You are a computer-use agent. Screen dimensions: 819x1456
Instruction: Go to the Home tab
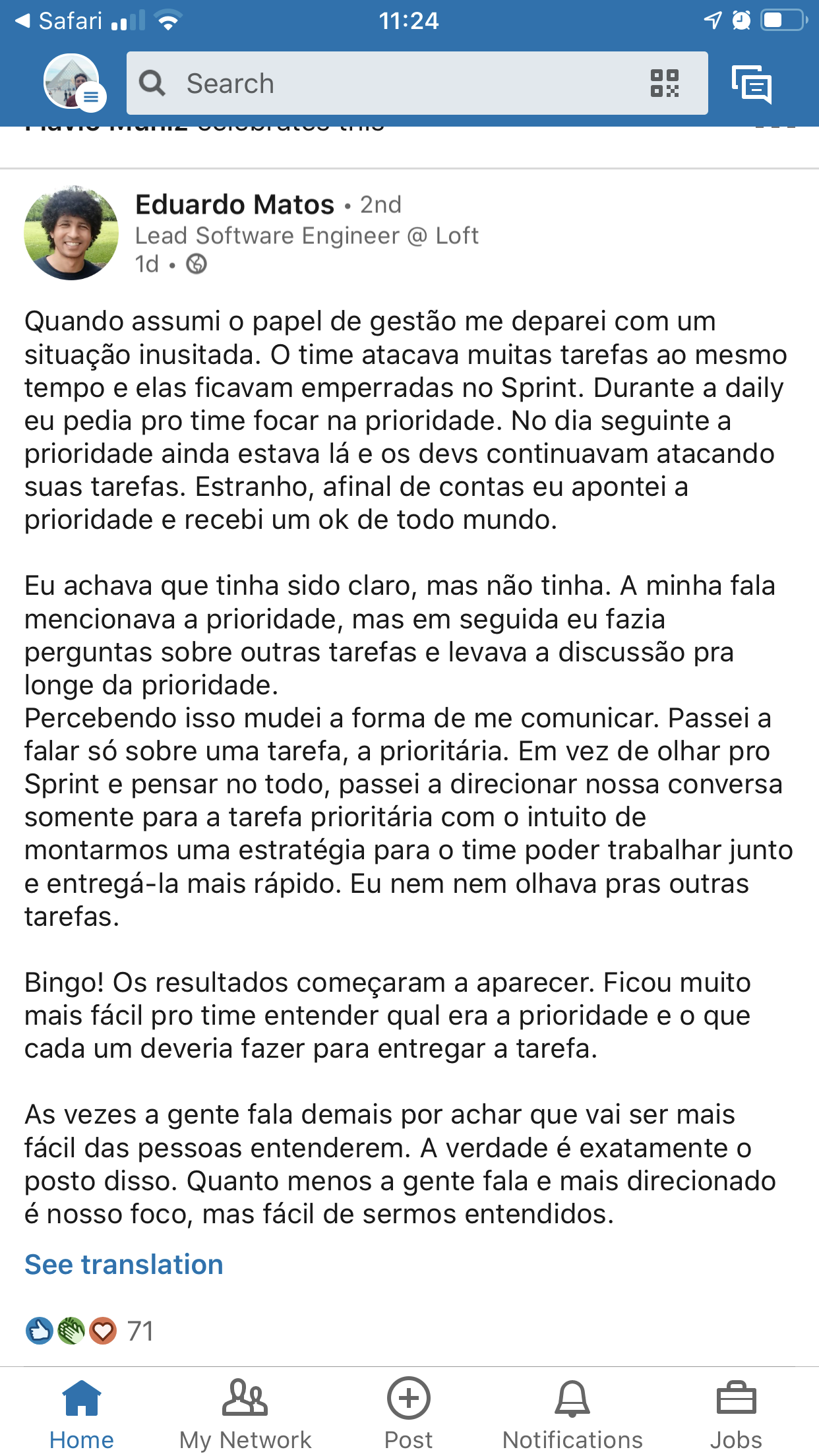(82, 1413)
